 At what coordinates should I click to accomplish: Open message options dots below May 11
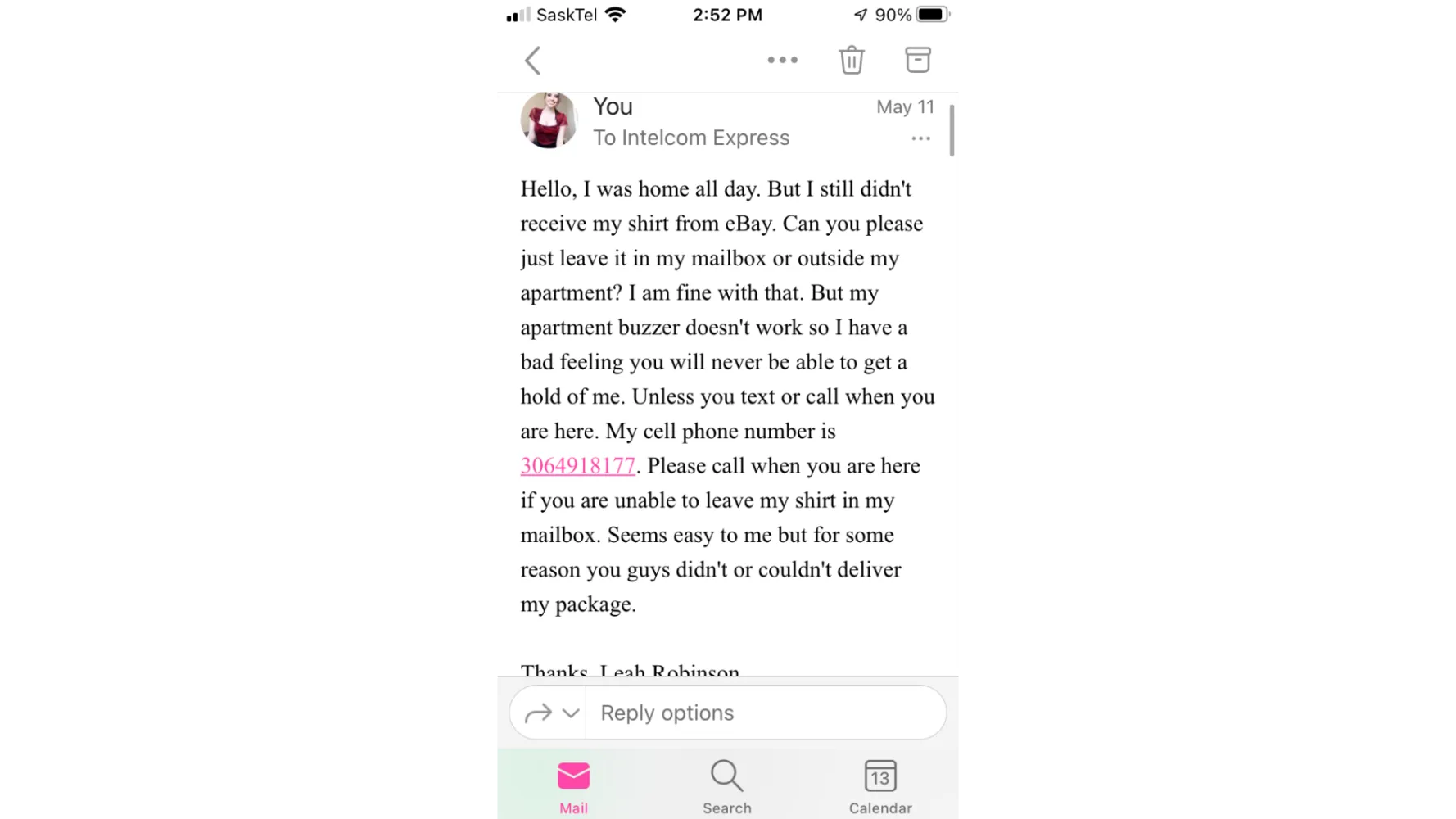tap(920, 138)
